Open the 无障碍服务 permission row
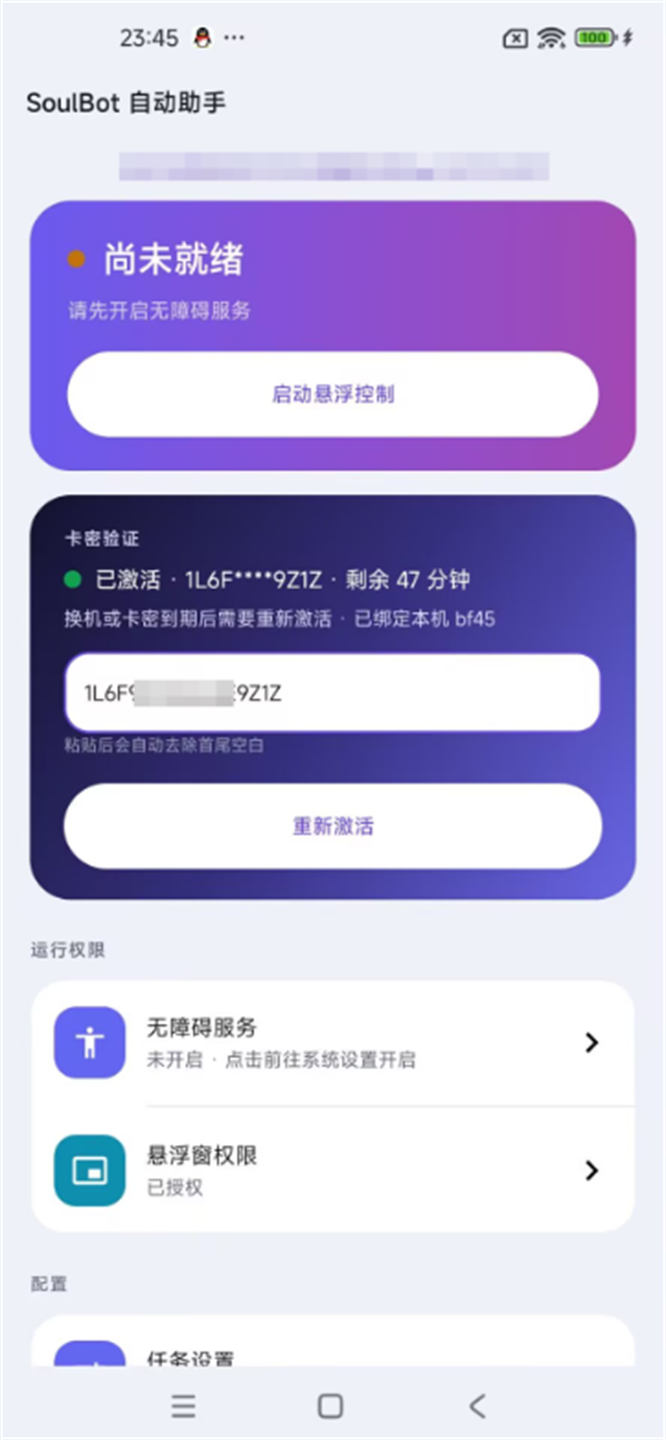Image resolution: width=666 pixels, height=1440 pixels. tap(333, 1042)
